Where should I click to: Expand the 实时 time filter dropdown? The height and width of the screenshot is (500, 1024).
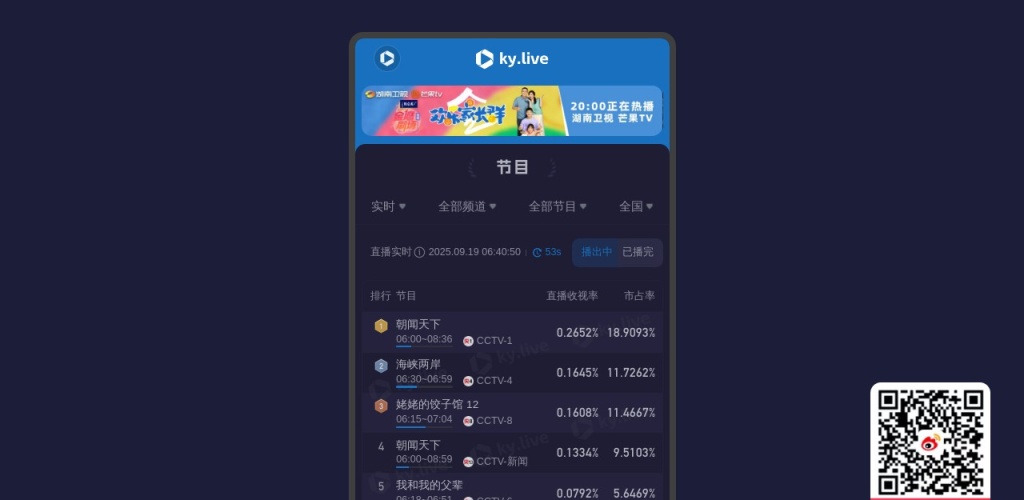(x=388, y=207)
